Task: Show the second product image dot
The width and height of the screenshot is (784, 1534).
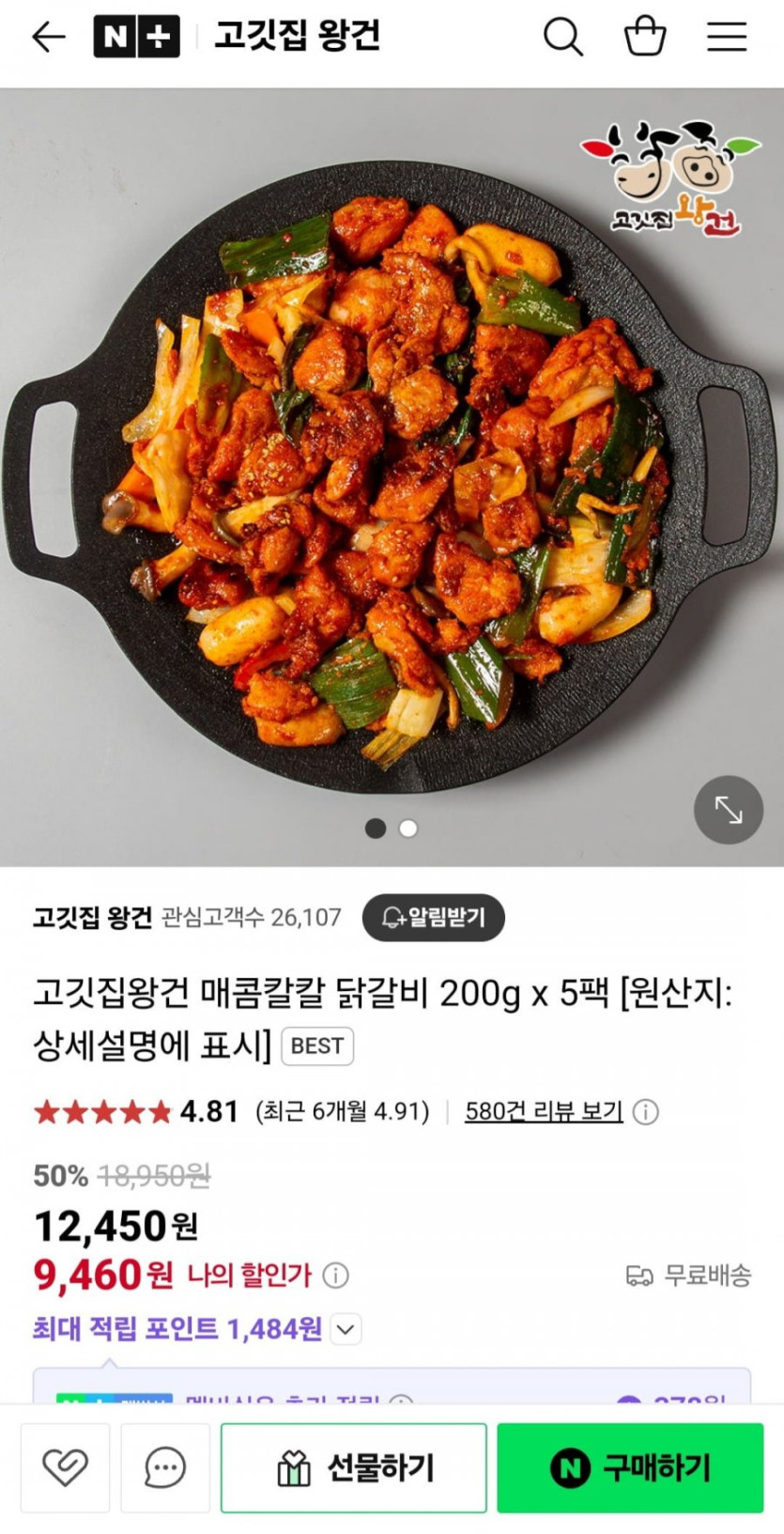Action: (x=408, y=829)
